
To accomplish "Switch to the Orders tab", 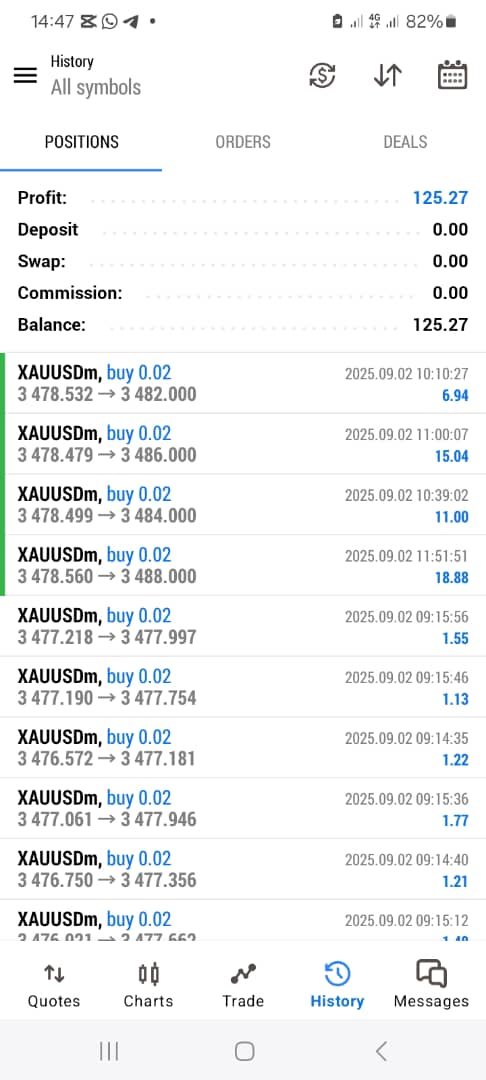I will point(243,142).
